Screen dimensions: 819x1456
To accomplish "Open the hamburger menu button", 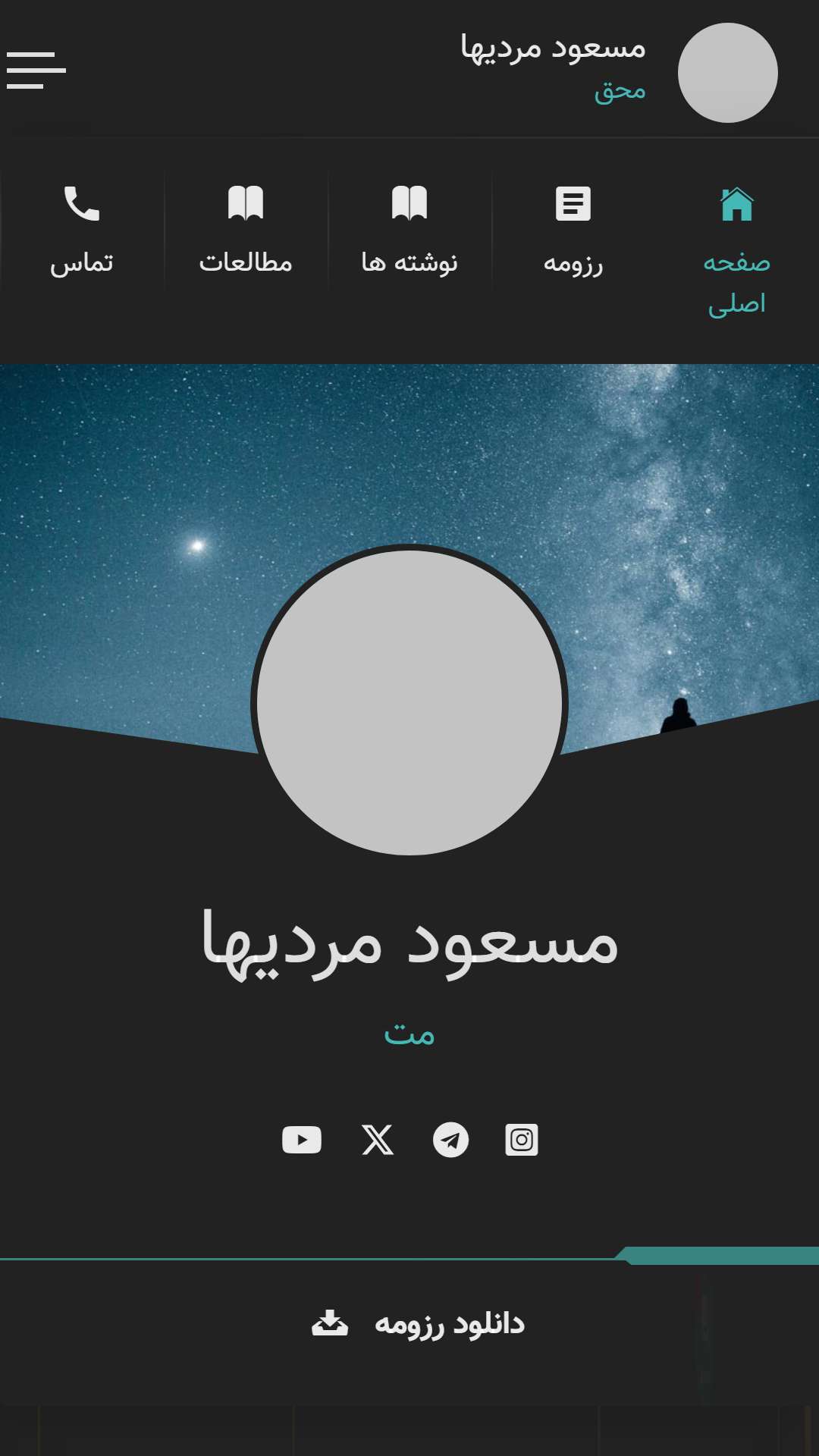I will tap(36, 71).
